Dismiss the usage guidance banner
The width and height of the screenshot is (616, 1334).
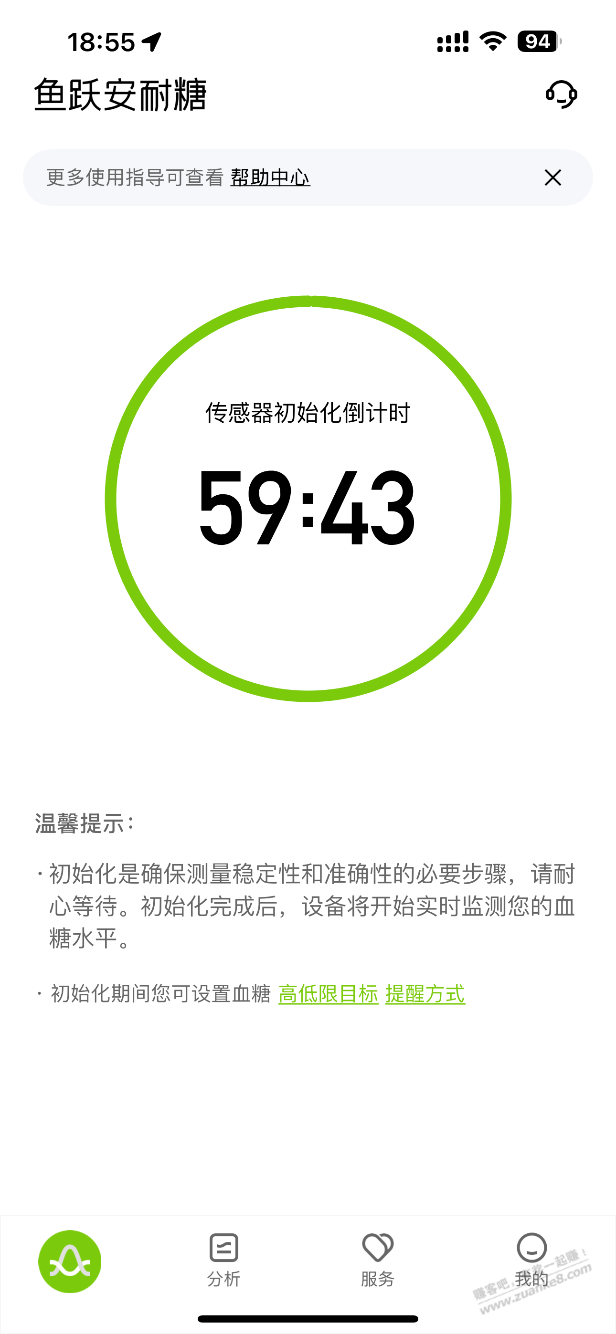(552, 178)
